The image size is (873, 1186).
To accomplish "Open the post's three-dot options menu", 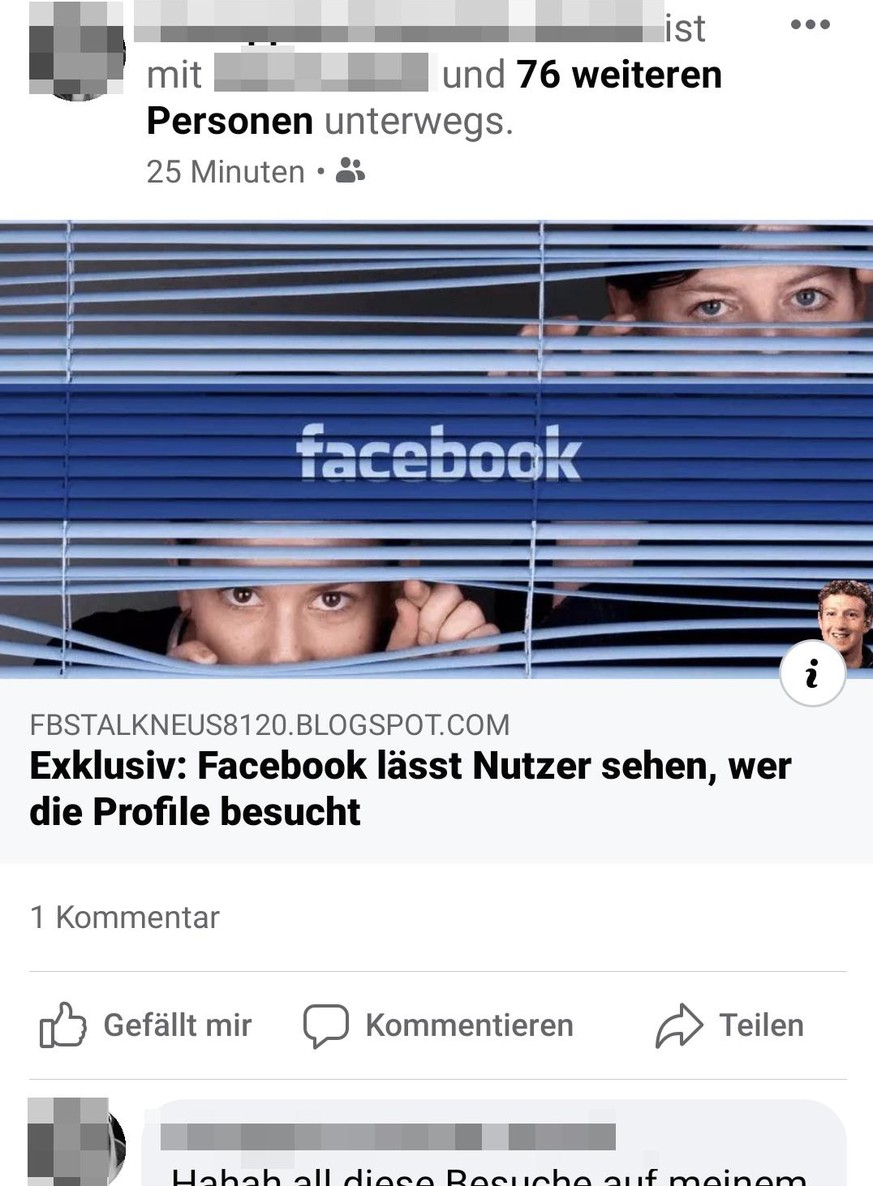I will pyautogui.click(x=809, y=25).
